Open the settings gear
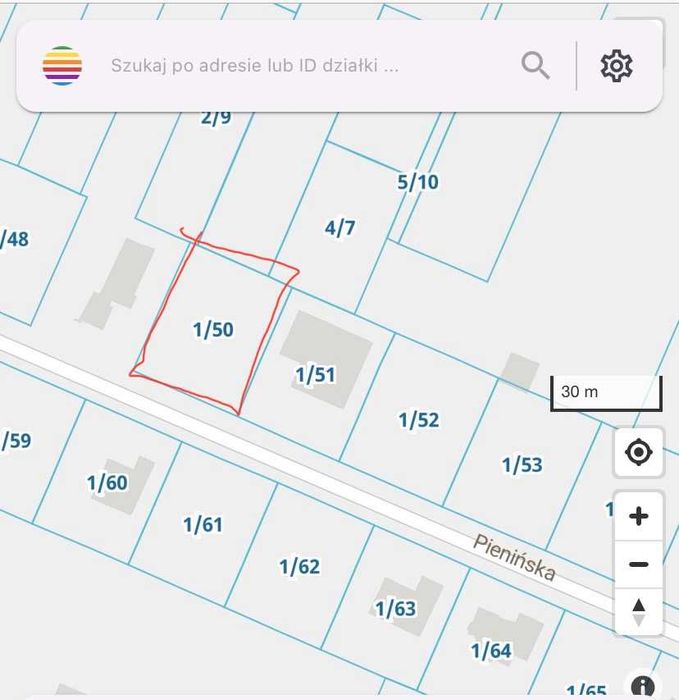The height and width of the screenshot is (700, 679). [x=617, y=66]
